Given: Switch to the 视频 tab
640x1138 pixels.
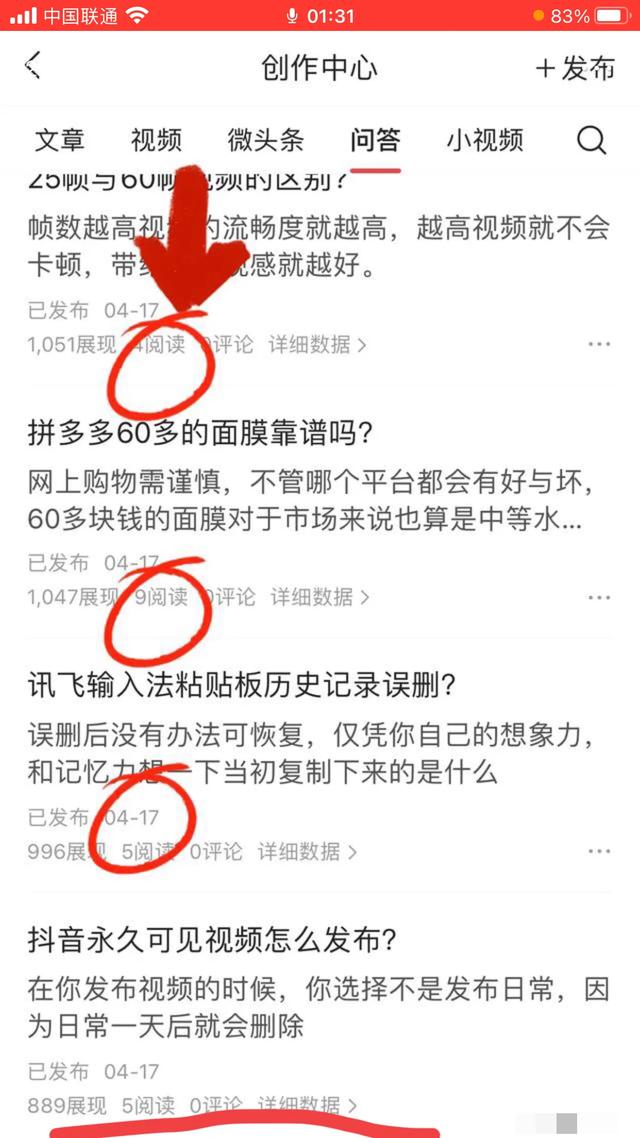Looking at the screenshot, I should pos(156,141).
